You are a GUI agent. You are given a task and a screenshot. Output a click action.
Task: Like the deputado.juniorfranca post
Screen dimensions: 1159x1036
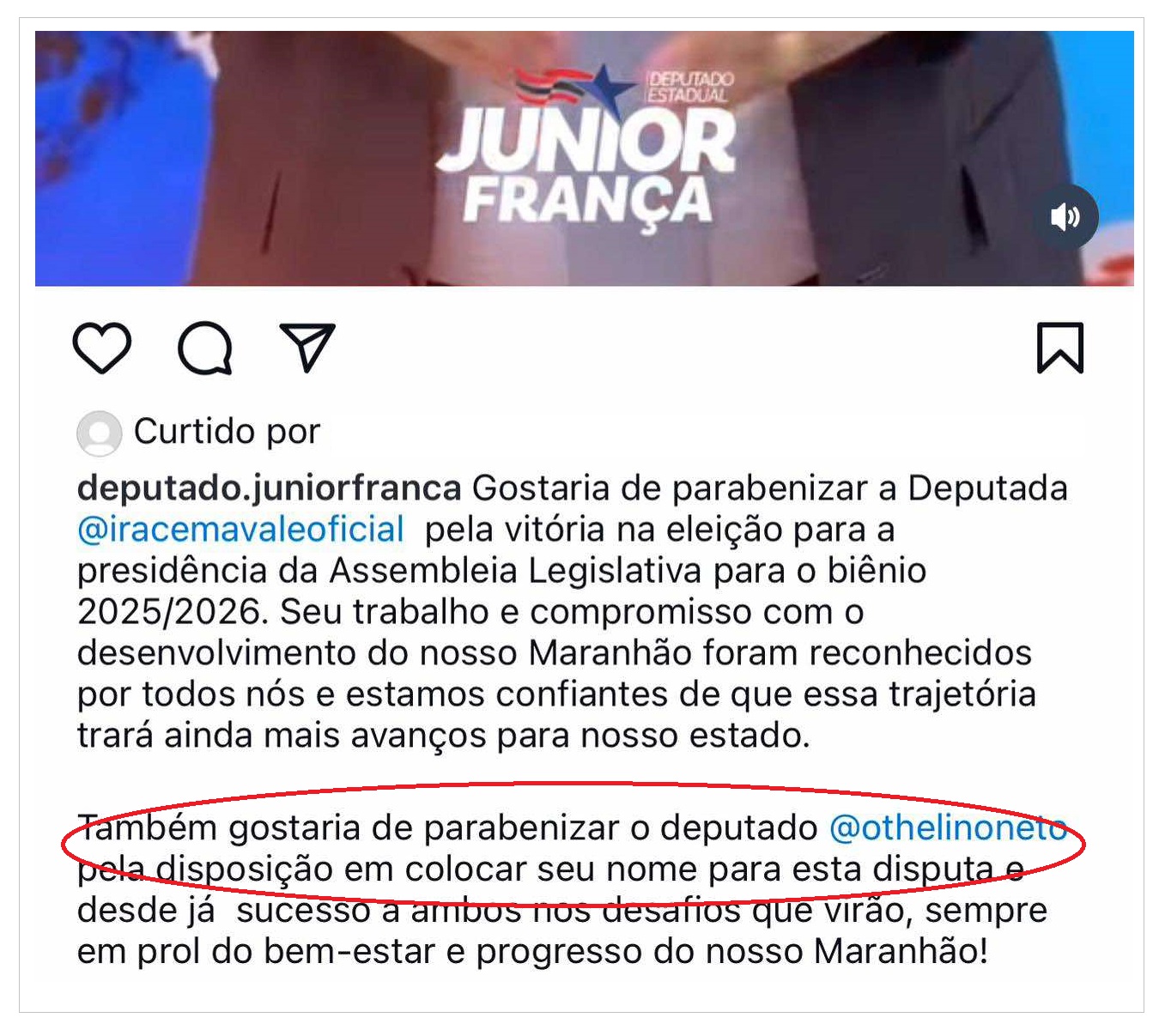[x=102, y=348]
